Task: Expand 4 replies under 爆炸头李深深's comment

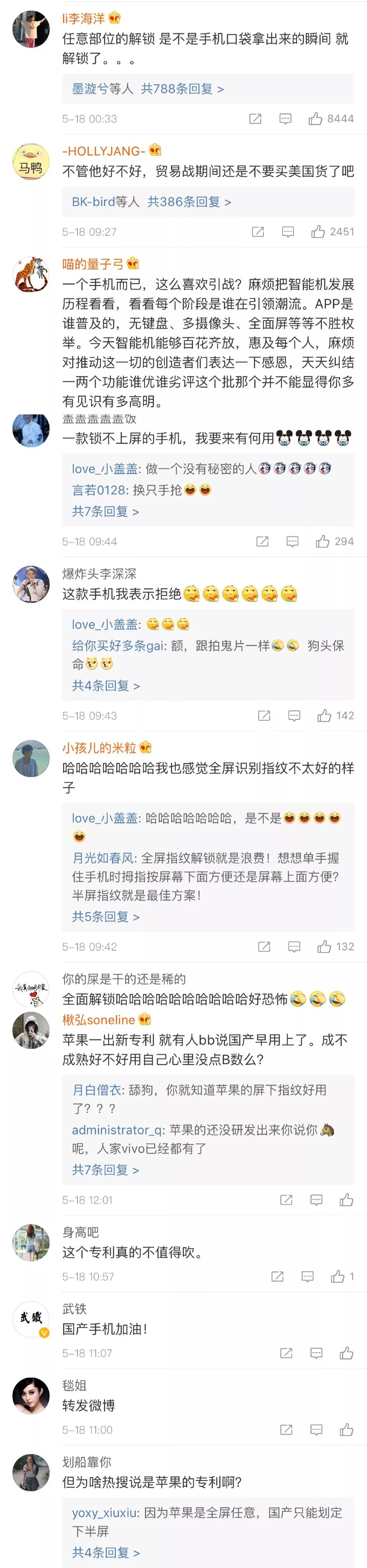Action: pyautogui.click(x=106, y=686)
